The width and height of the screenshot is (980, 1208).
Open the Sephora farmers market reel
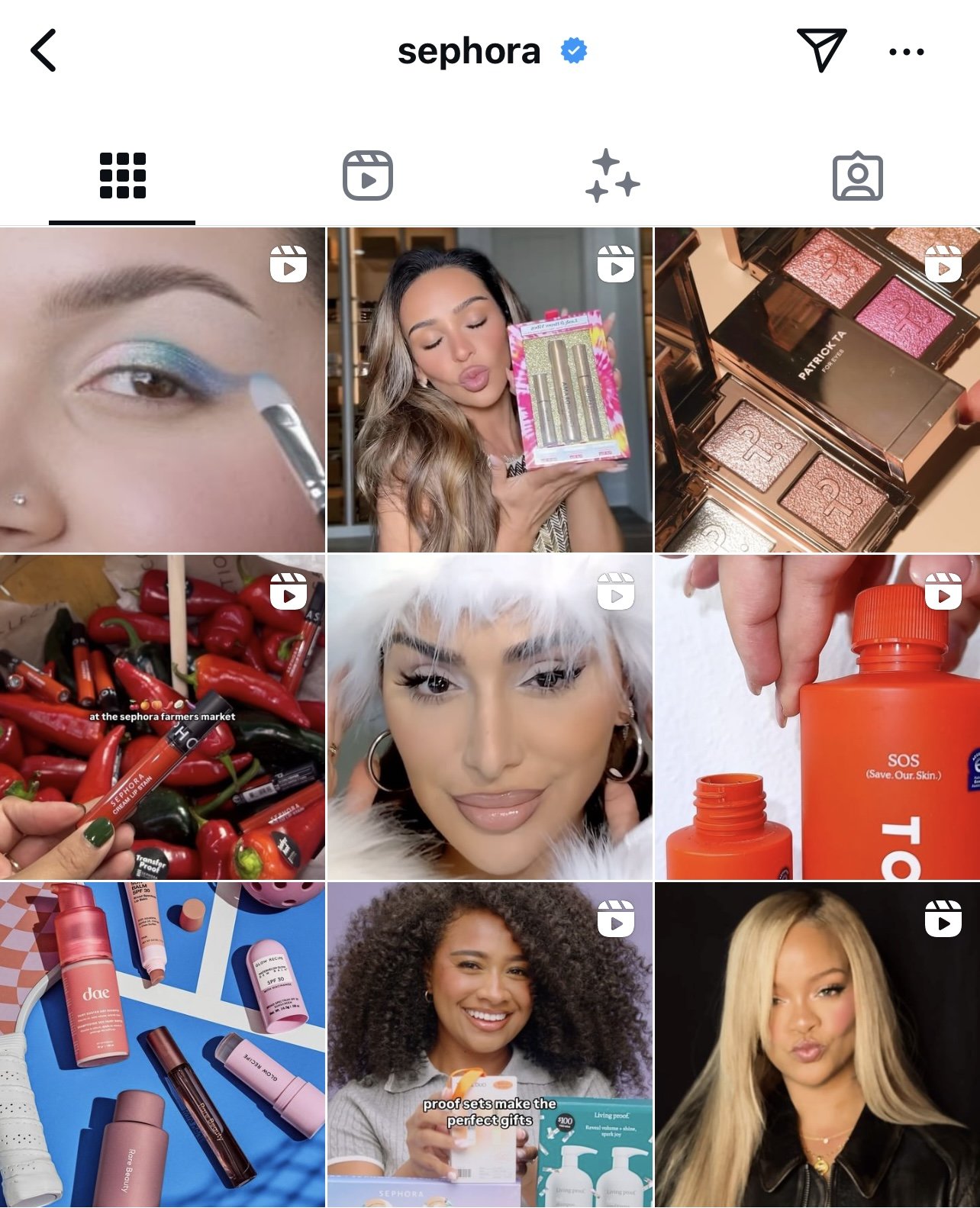(162, 717)
